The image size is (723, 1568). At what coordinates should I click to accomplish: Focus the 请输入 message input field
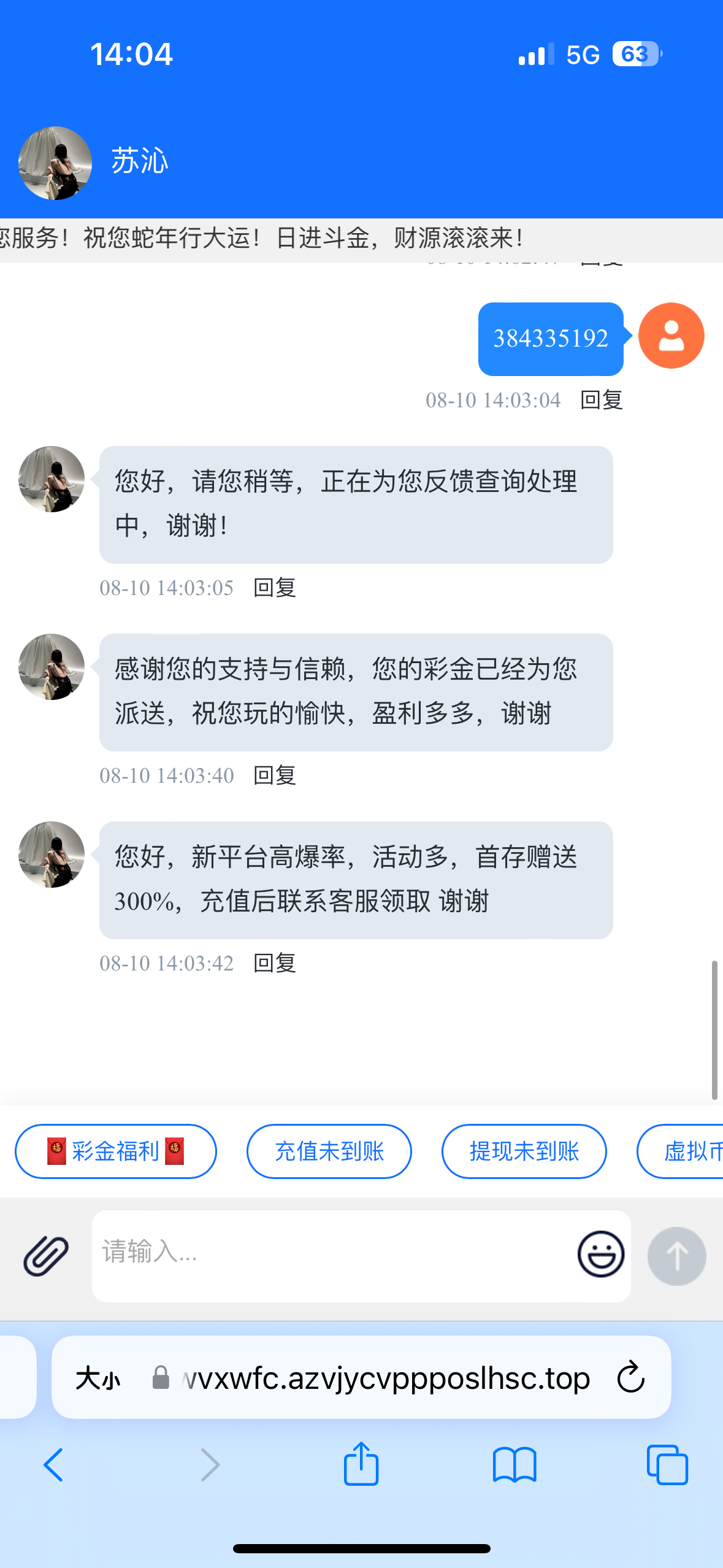[331, 1254]
